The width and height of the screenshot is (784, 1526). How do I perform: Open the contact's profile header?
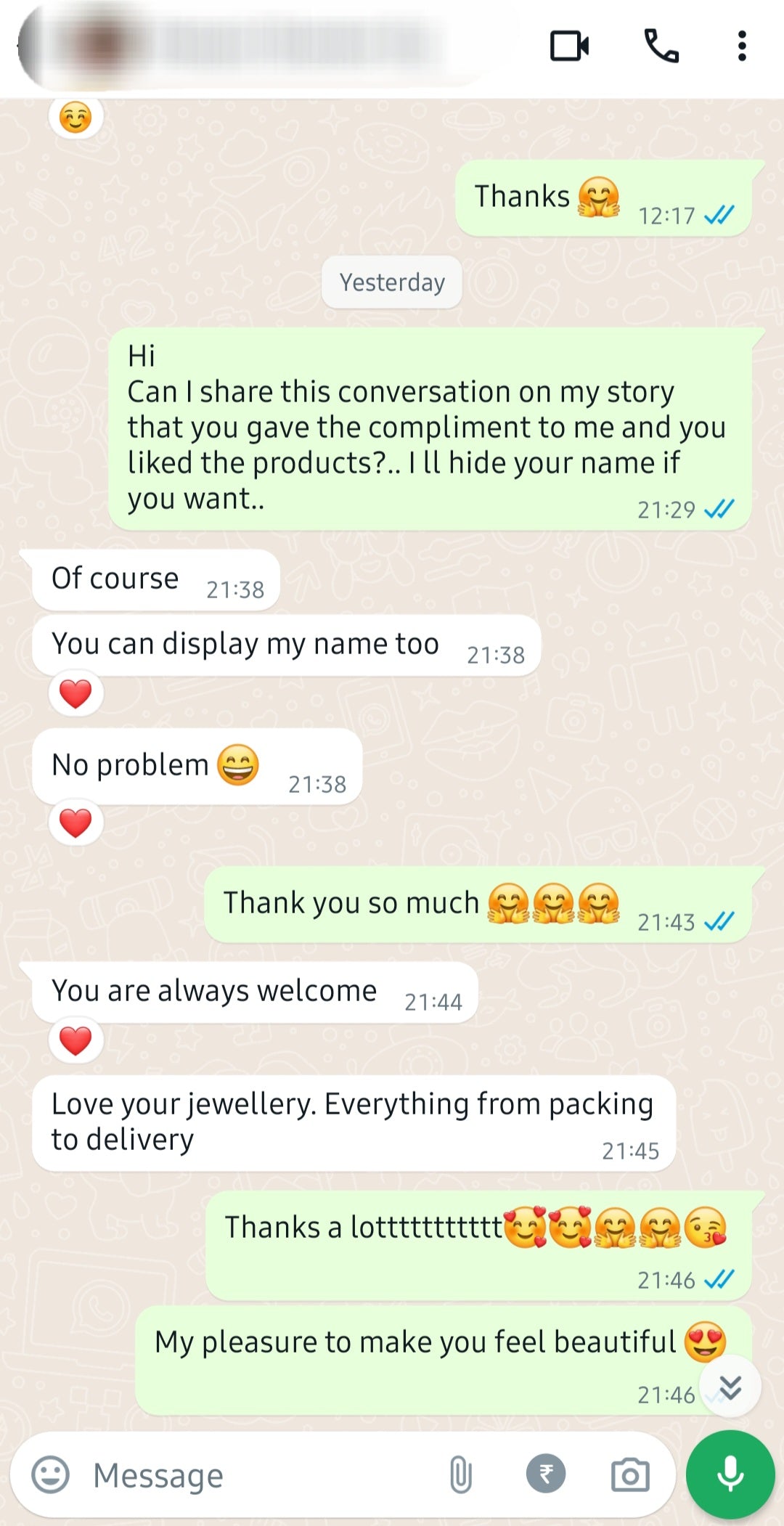pyautogui.click(x=290, y=45)
